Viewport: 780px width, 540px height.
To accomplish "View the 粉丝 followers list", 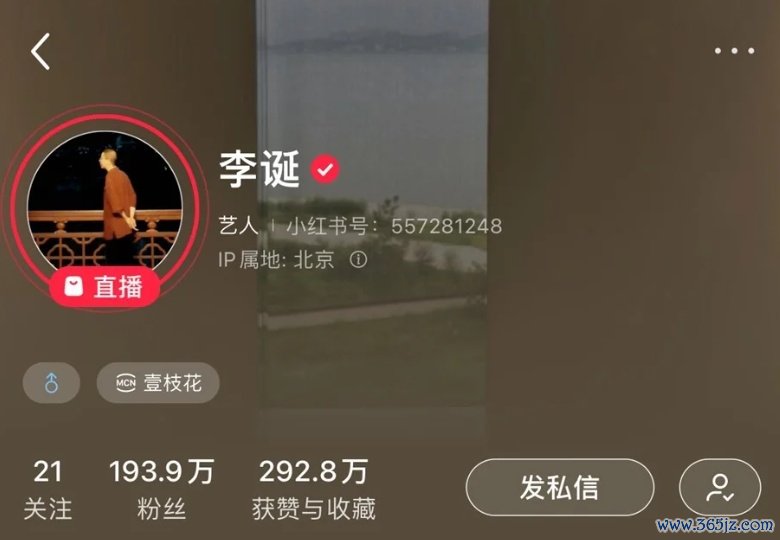I will [161, 489].
